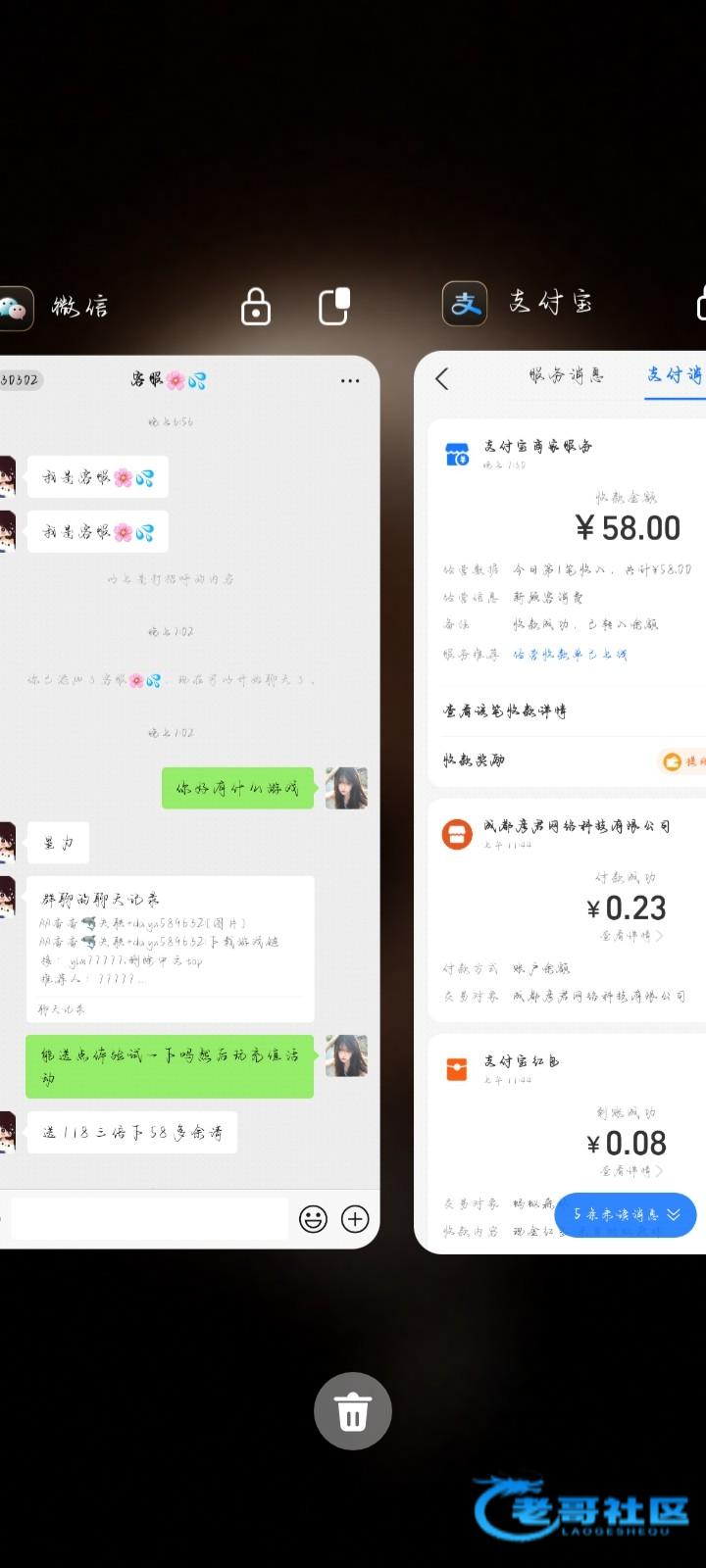Open the WeChat recent app card

point(189,802)
